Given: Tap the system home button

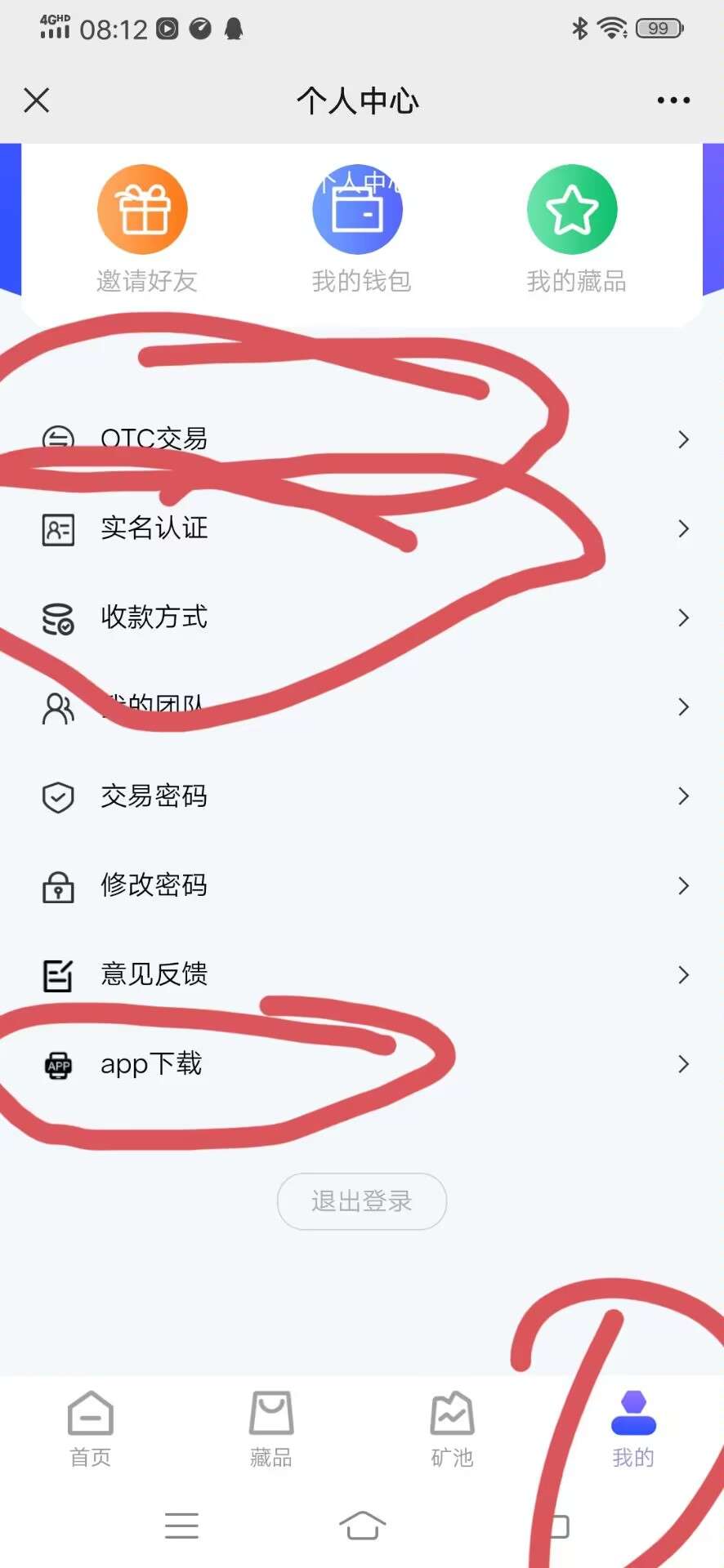Looking at the screenshot, I should 362,1525.
